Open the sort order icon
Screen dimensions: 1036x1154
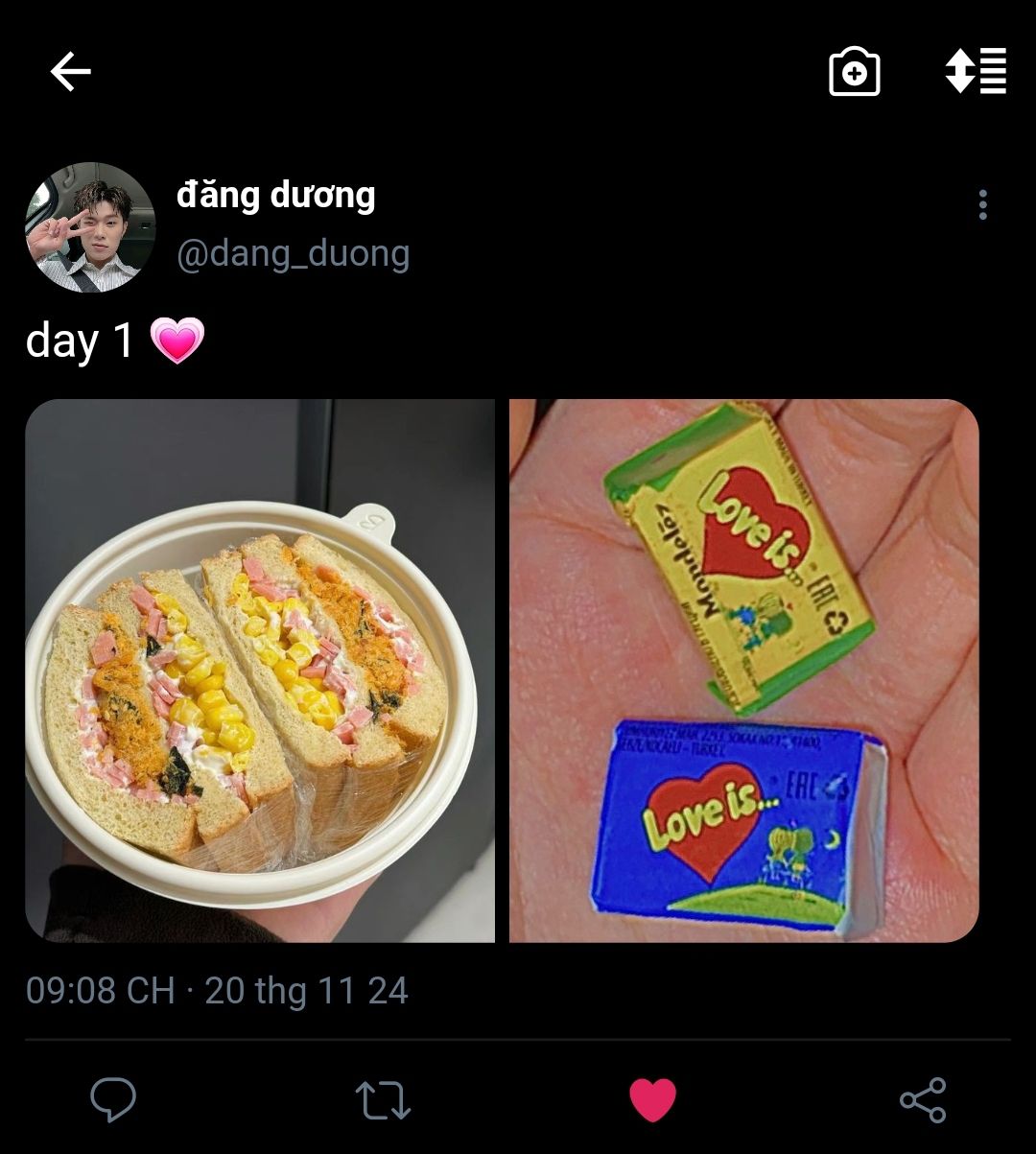point(976,71)
